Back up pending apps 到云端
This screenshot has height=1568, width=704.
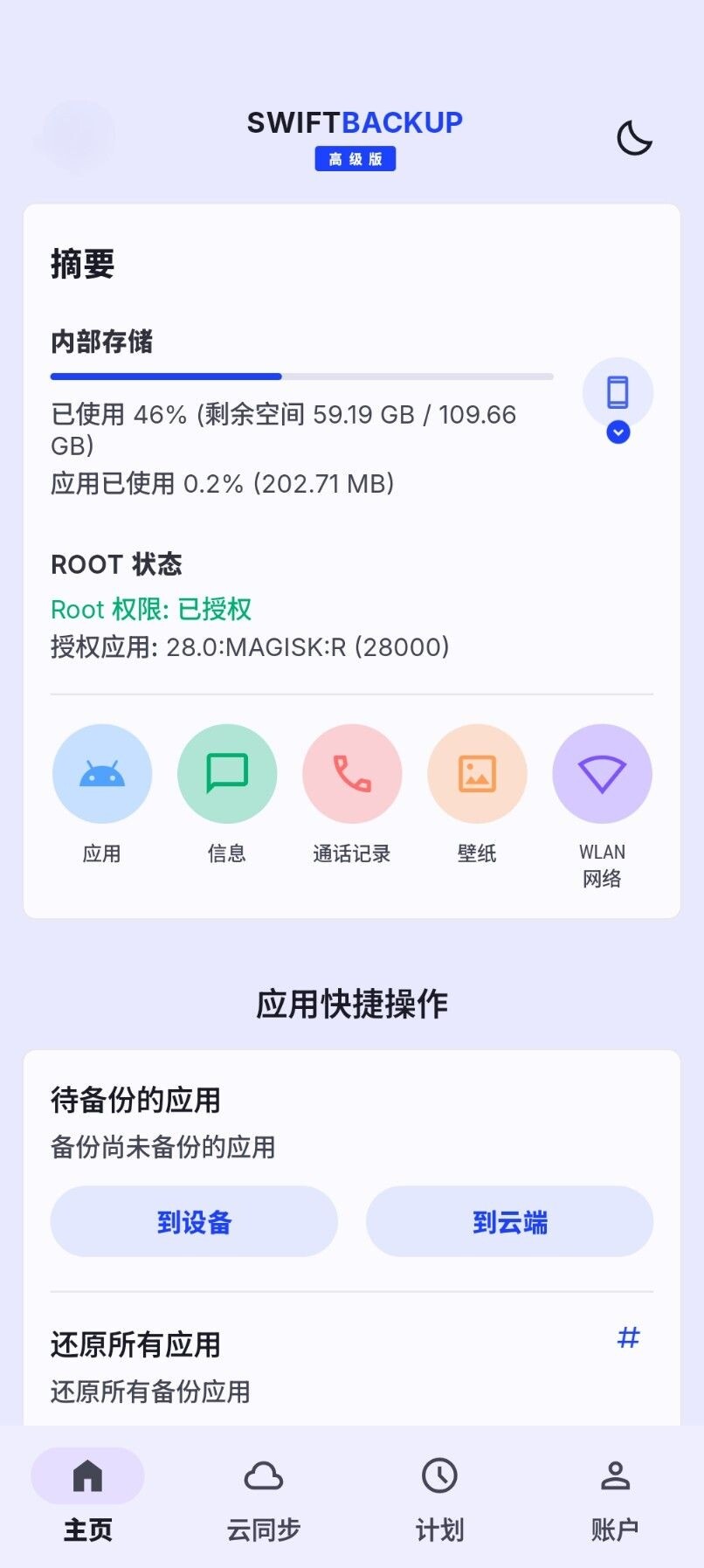coord(509,1221)
